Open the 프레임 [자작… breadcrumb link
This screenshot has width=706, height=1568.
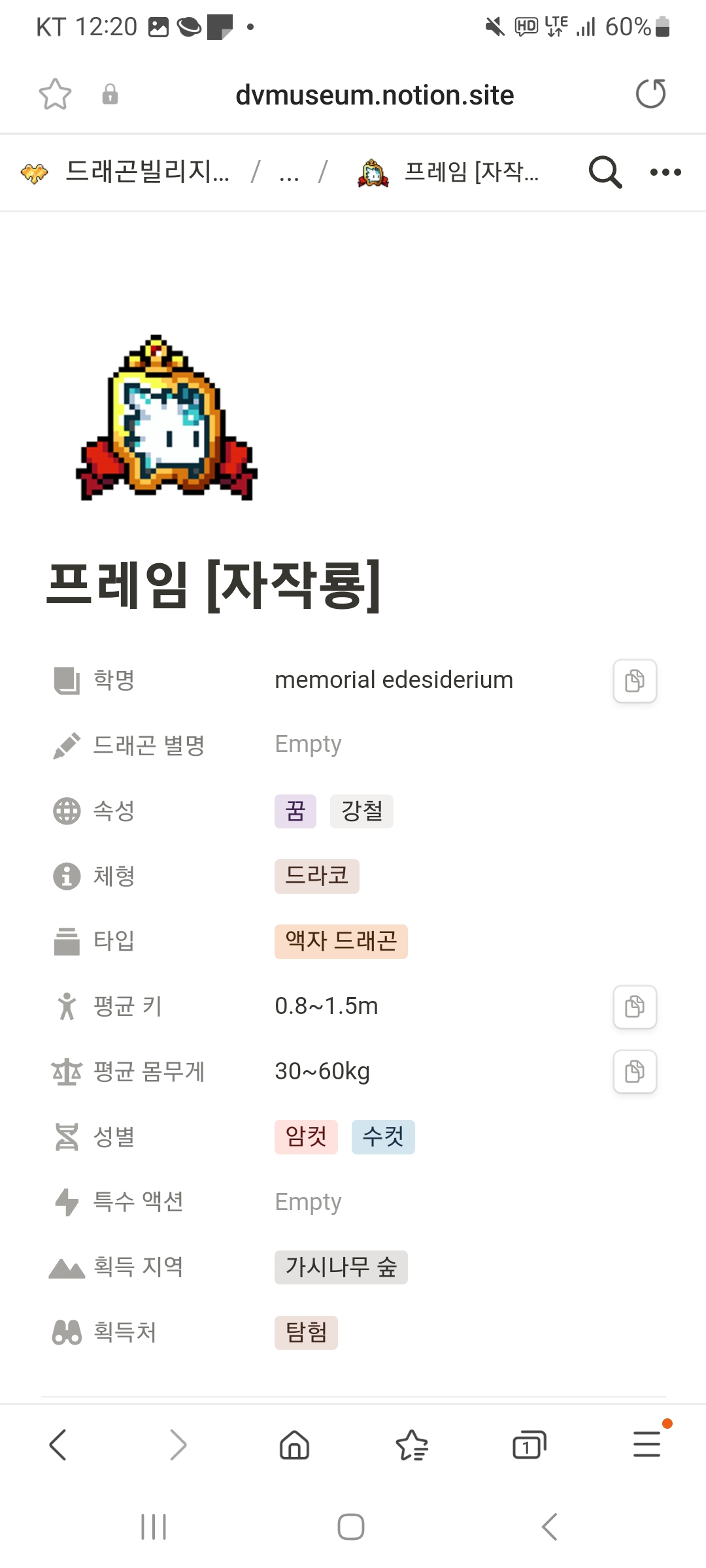pyautogui.click(x=471, y=172)
